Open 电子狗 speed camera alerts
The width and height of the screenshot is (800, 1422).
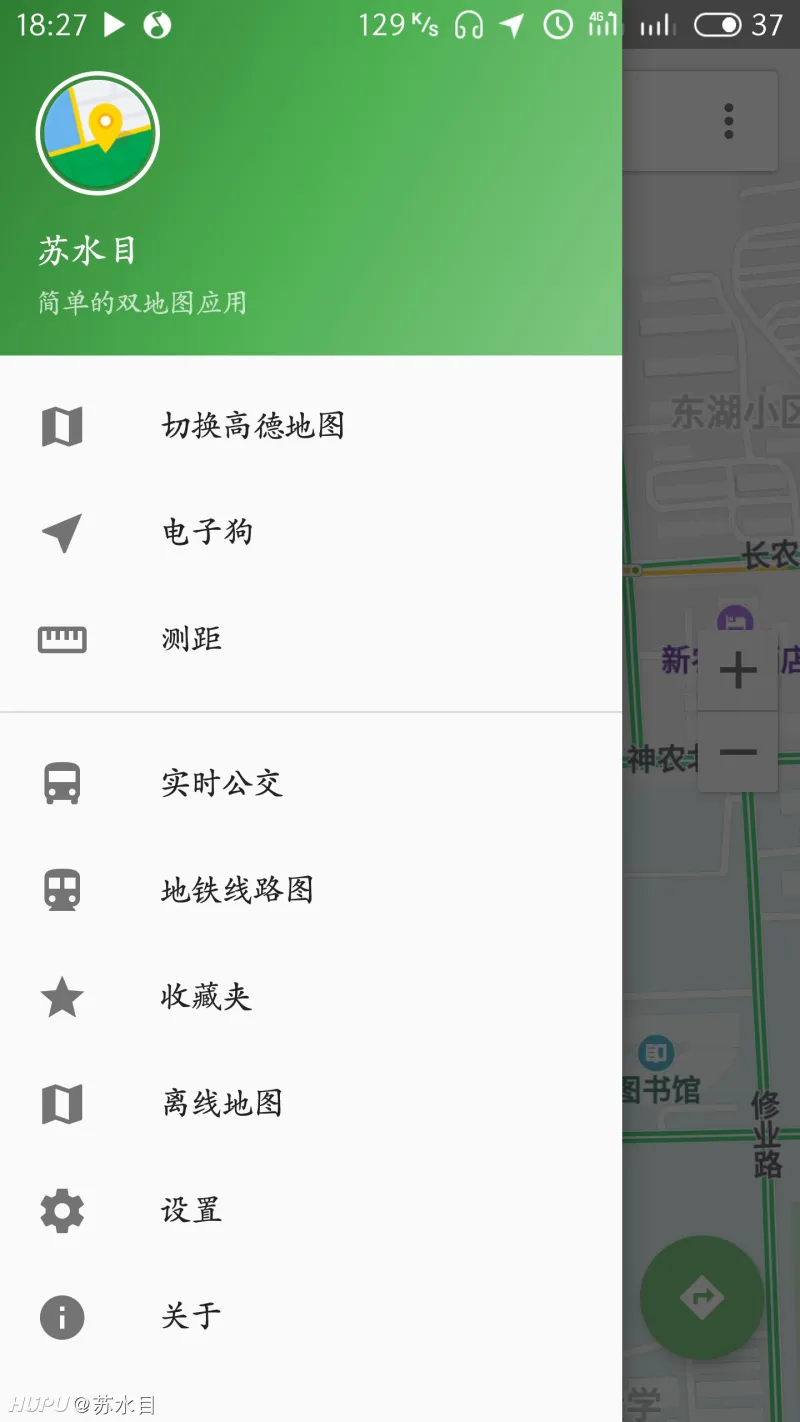pyautogui.click(x=207, y=532)
